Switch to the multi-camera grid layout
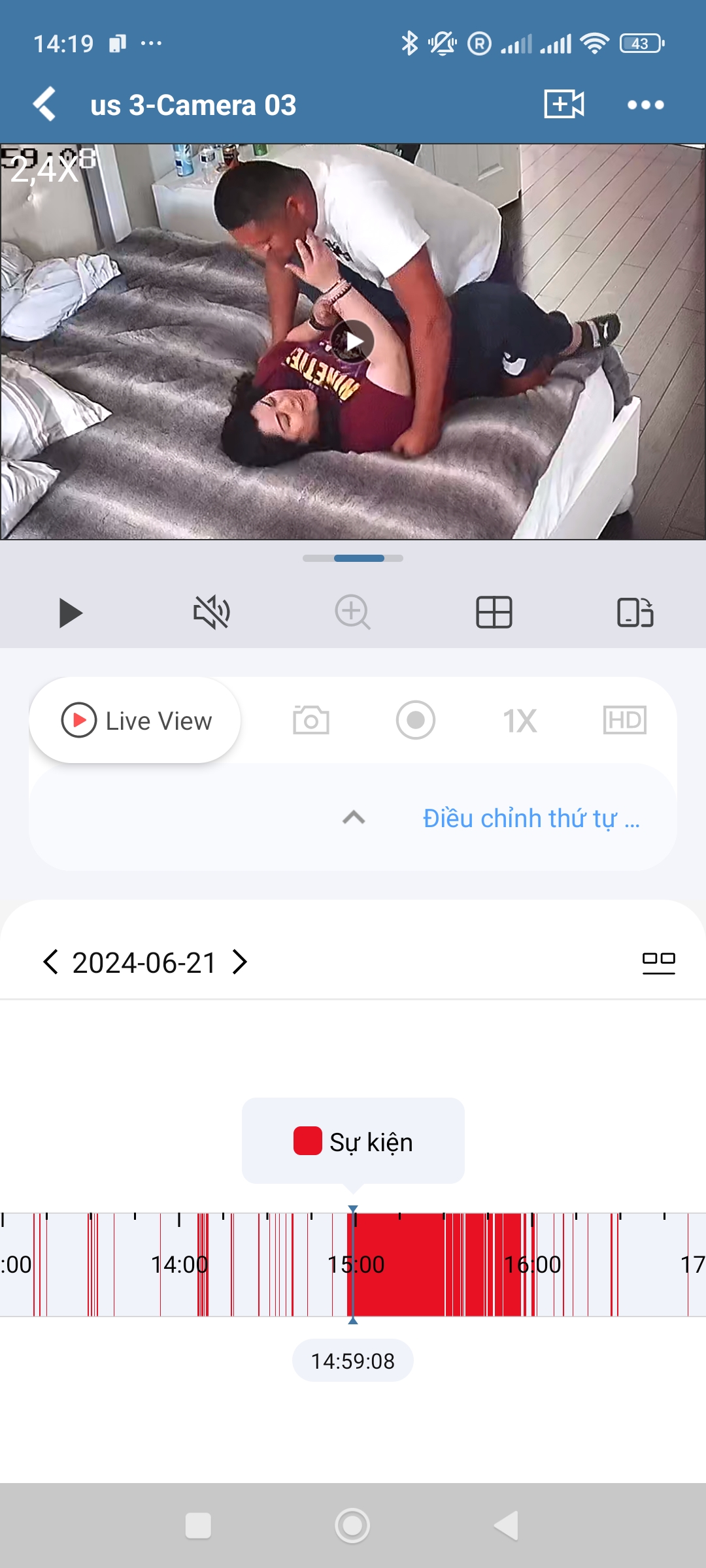The image size is (706, 1568). pyautogui.click(x=494, y=613)
